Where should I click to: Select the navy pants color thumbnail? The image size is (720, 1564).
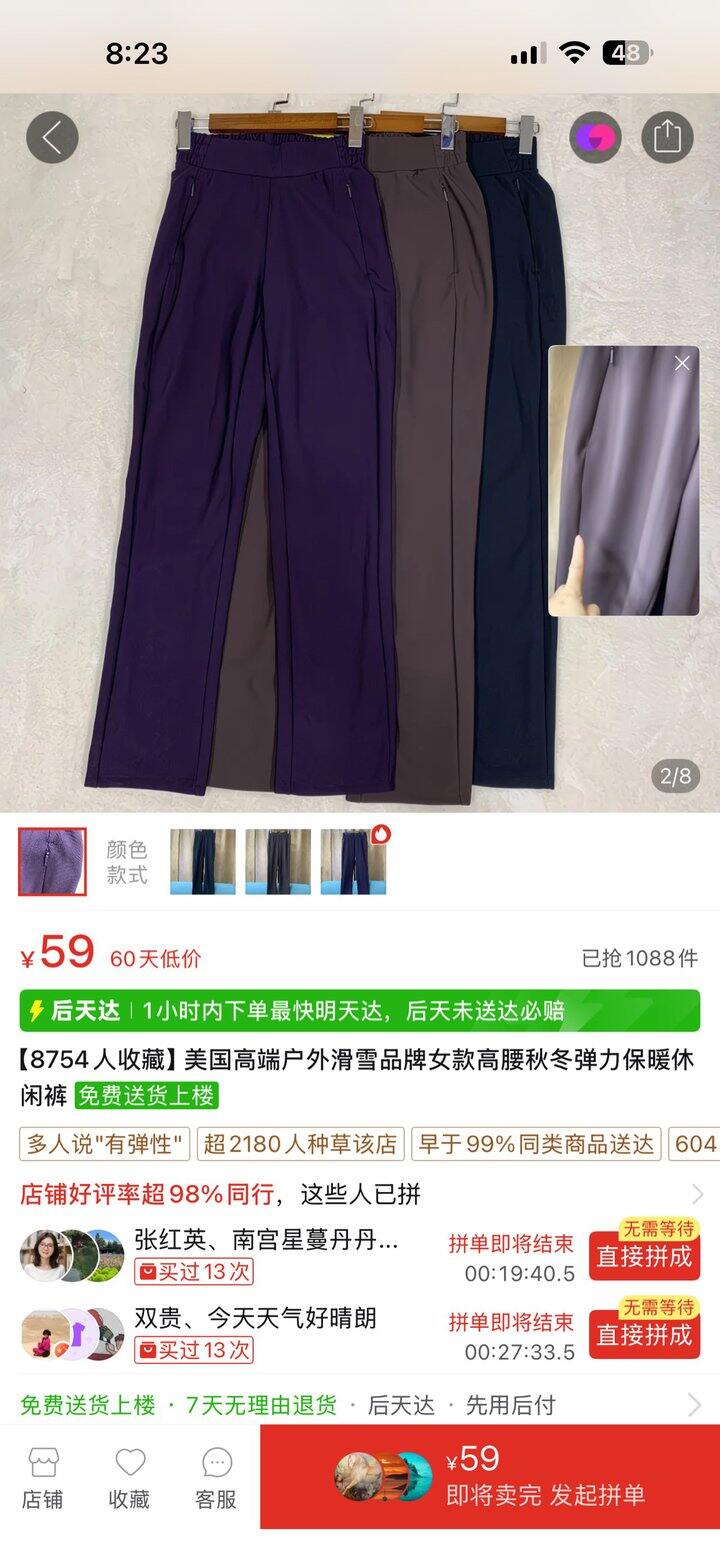[x=202, y=861]
